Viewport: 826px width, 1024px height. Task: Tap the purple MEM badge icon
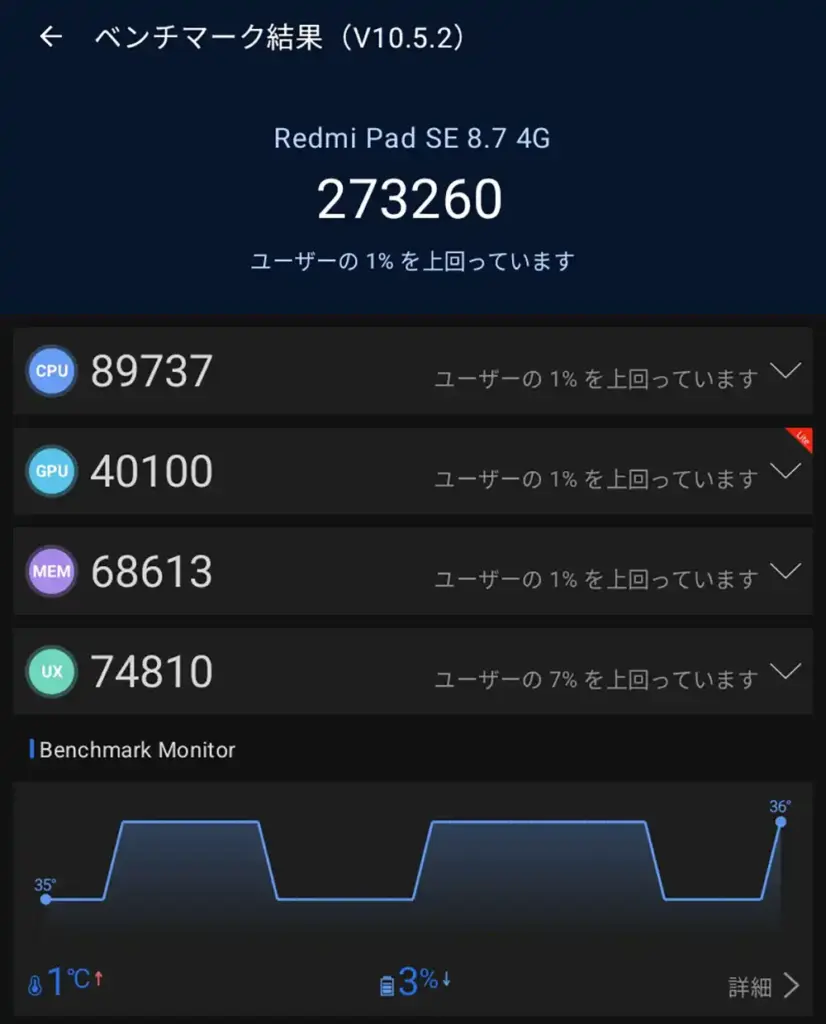click(51, 571)
